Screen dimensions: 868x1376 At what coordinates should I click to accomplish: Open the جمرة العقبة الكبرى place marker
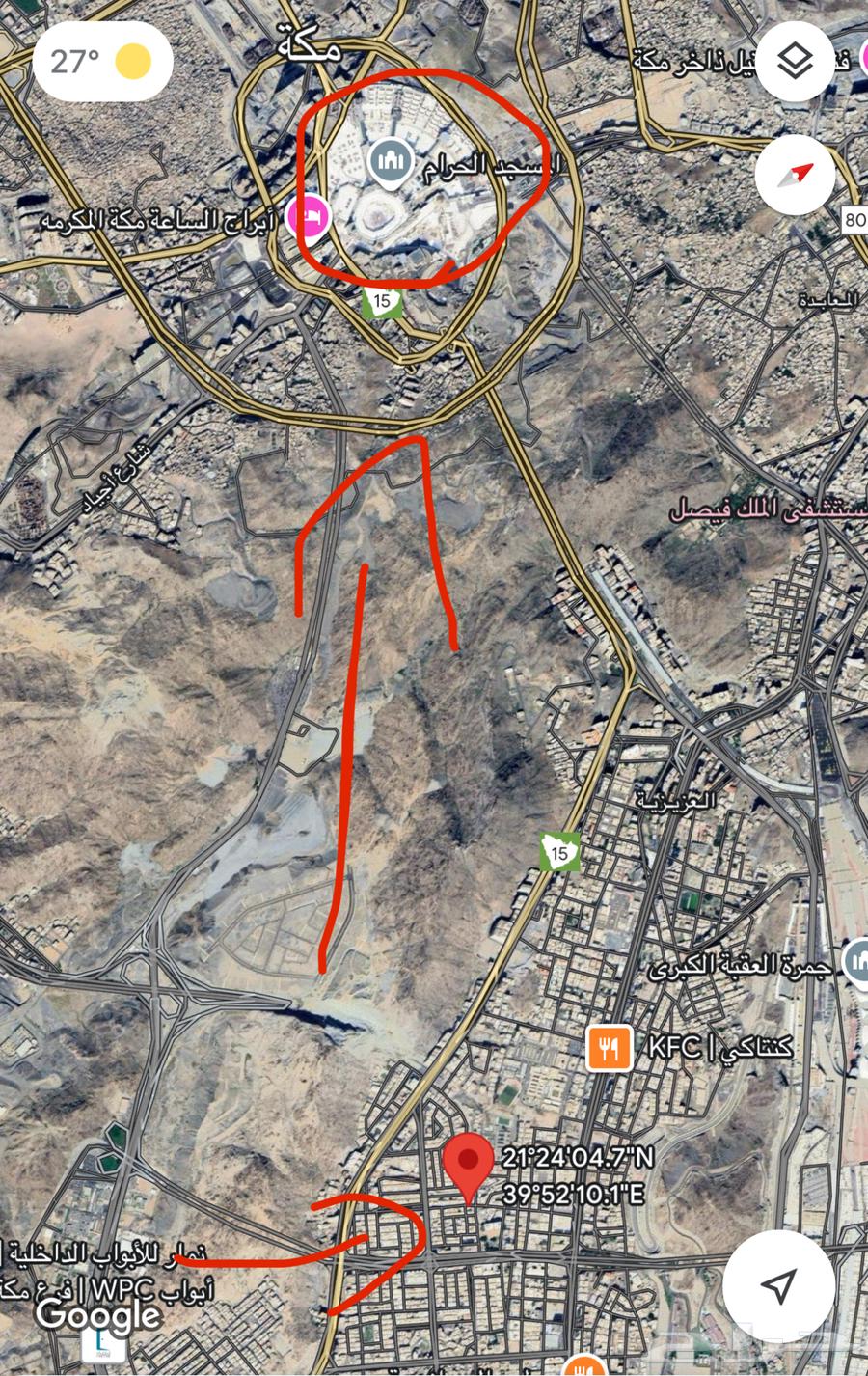point(856,962)
